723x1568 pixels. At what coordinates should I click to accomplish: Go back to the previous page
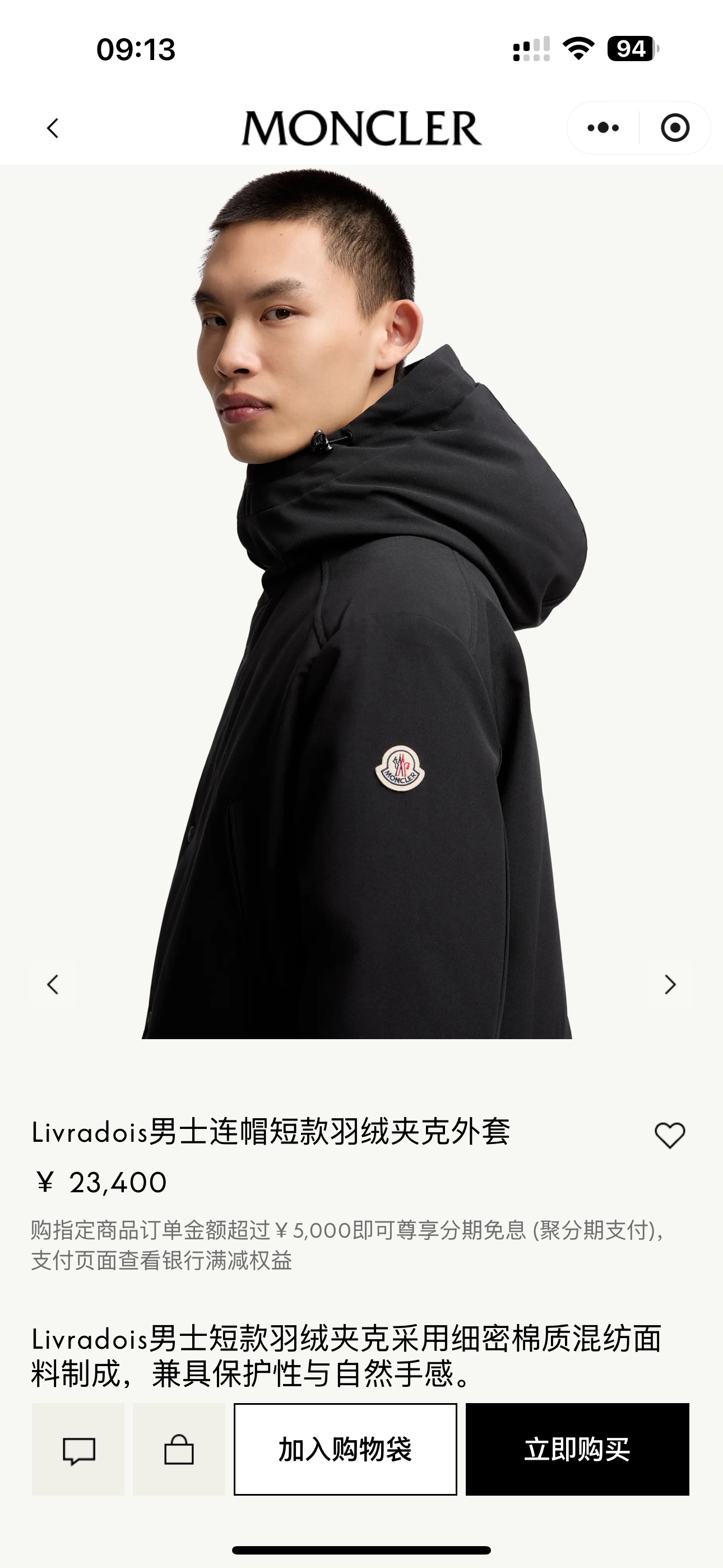53,128
